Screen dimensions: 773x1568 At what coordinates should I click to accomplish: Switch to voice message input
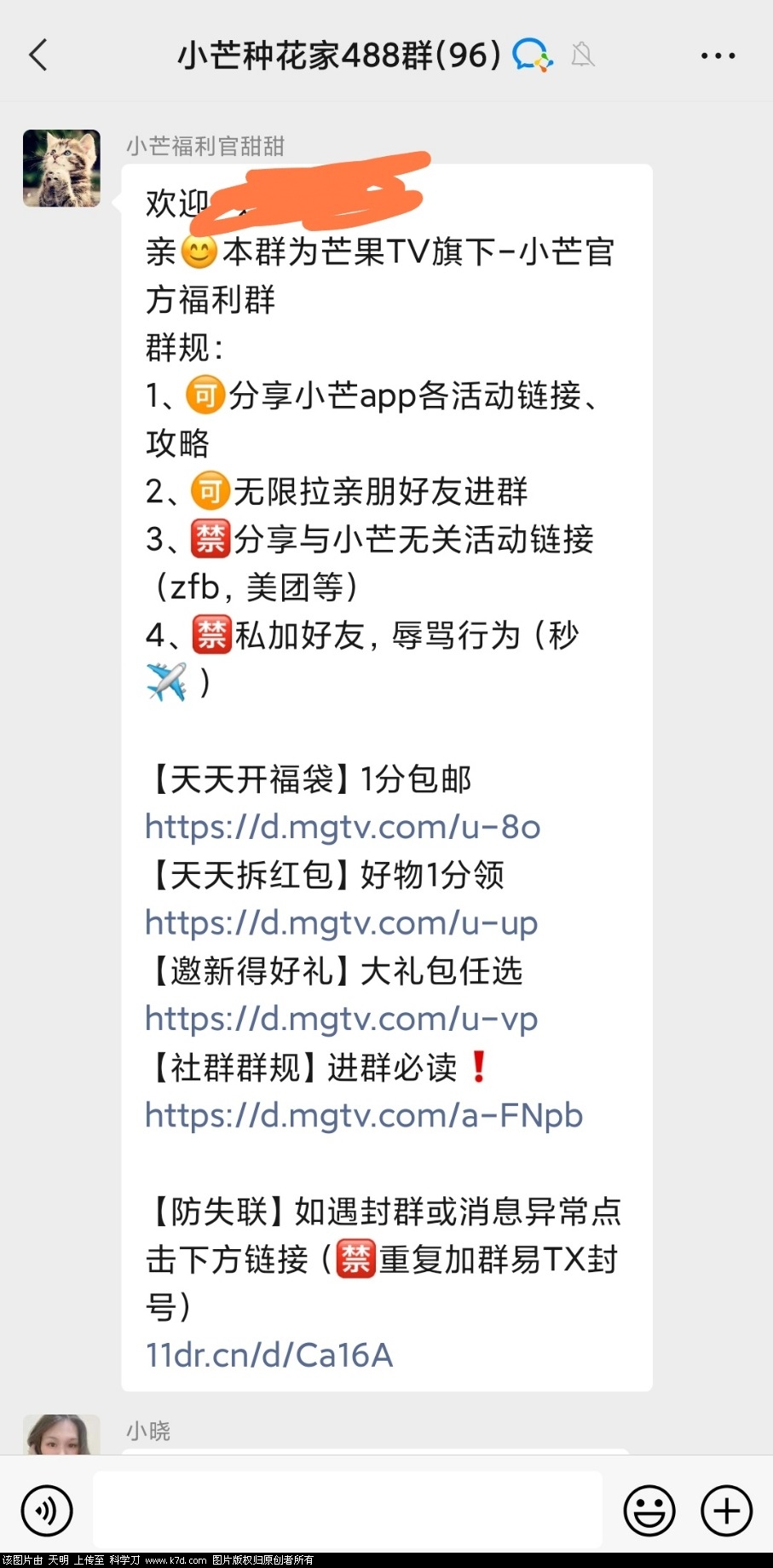click(47, 1511)
